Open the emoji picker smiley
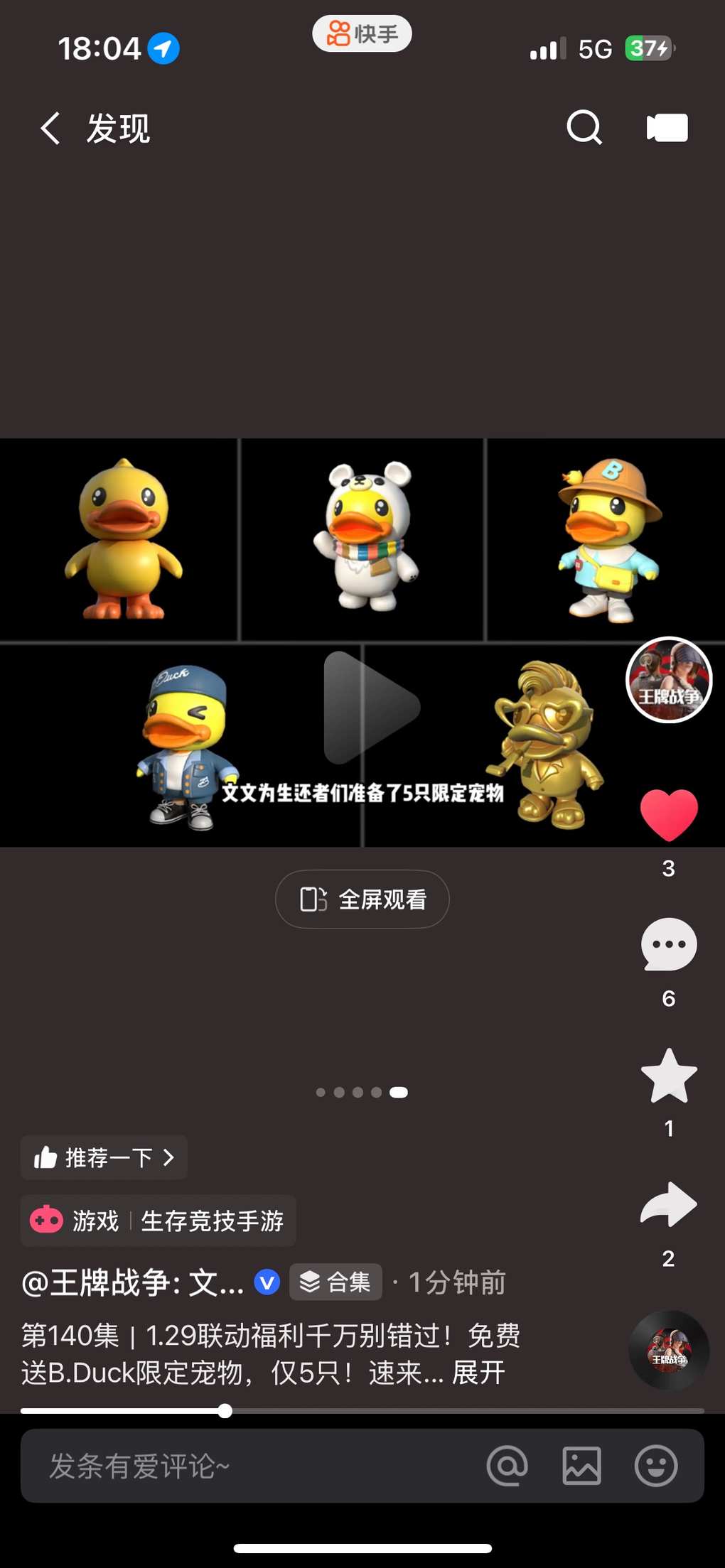 pyautogui.click(x=655, y=1466)
